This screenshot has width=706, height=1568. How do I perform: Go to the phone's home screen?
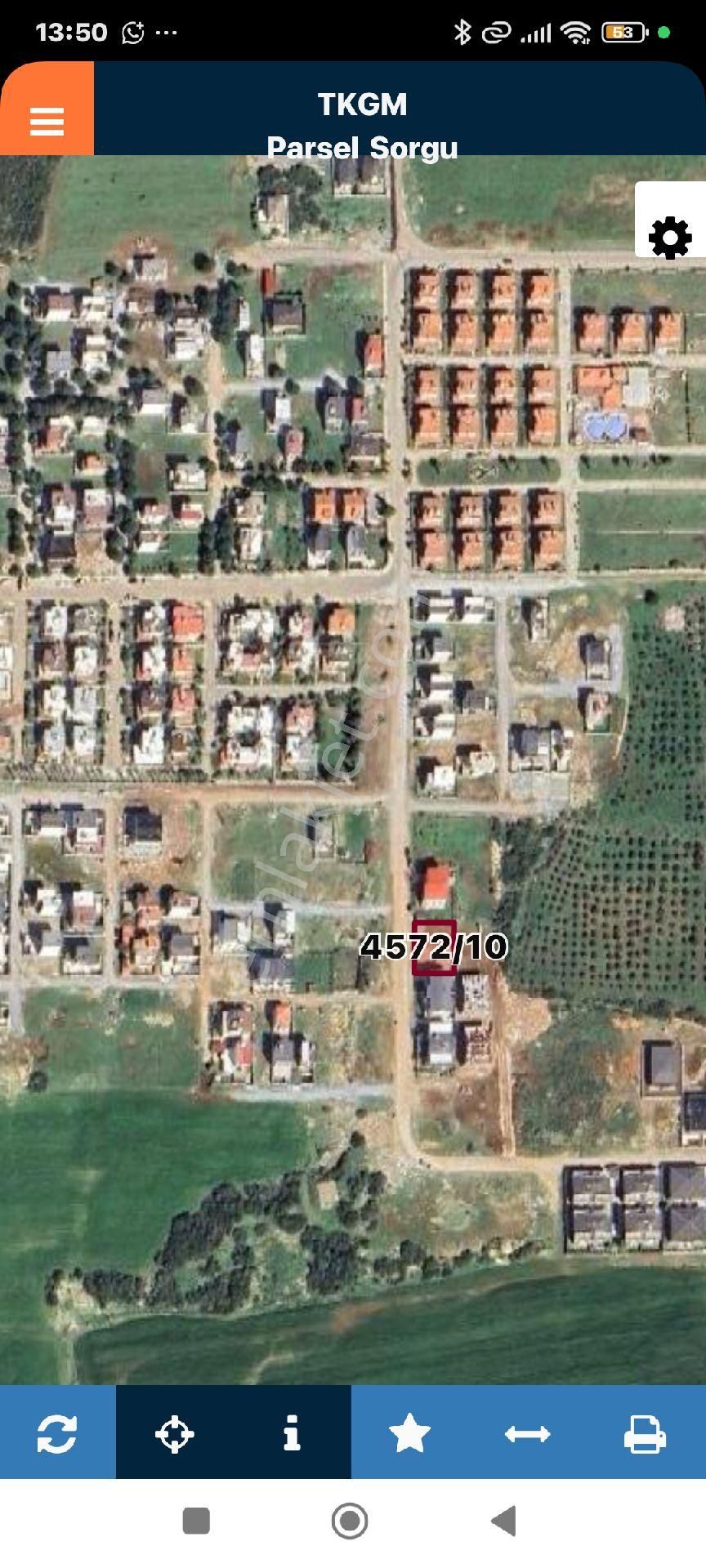click(x=350, y=1521)
